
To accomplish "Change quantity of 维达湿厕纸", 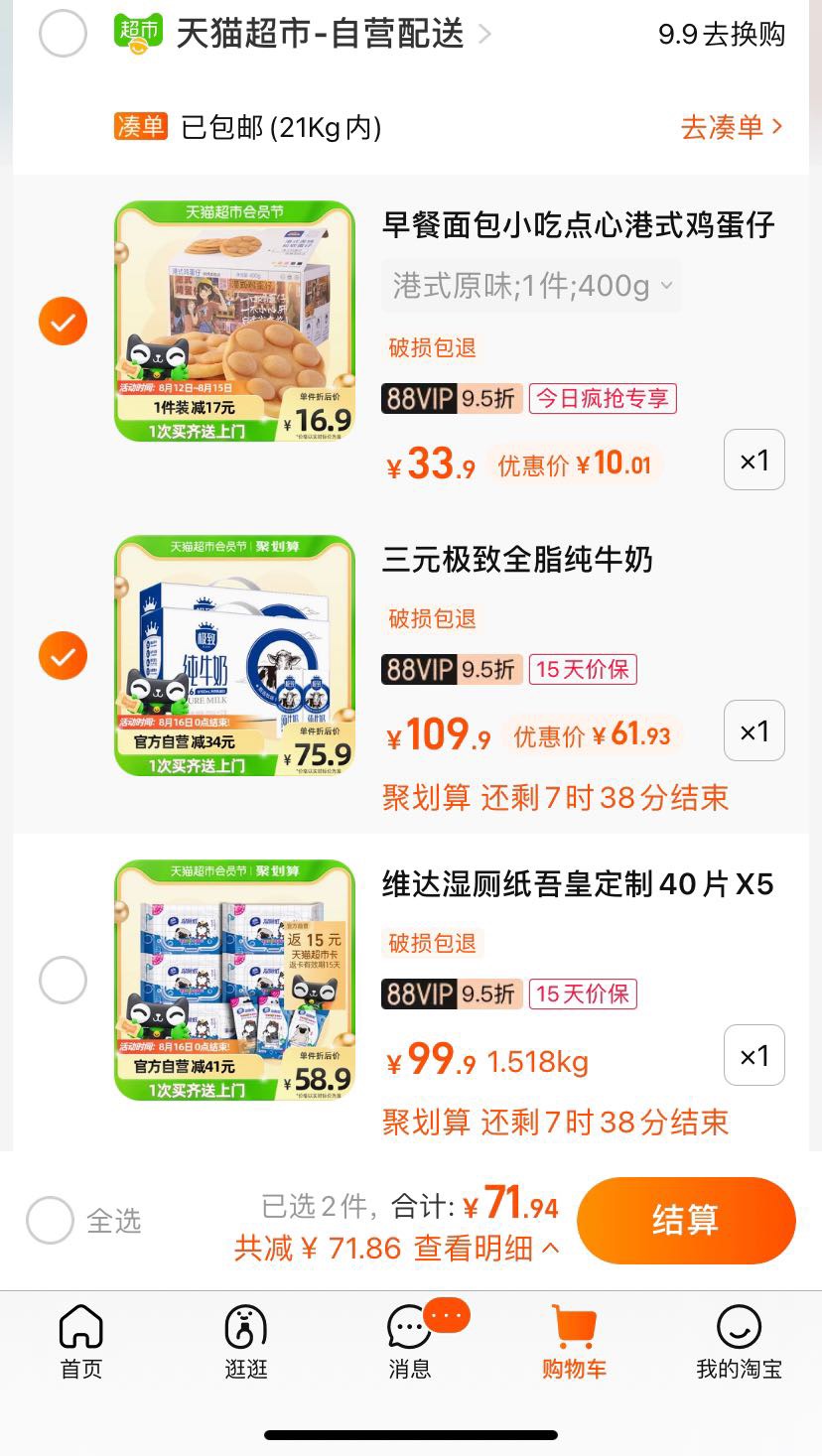I will click(x=754, y=1056).
